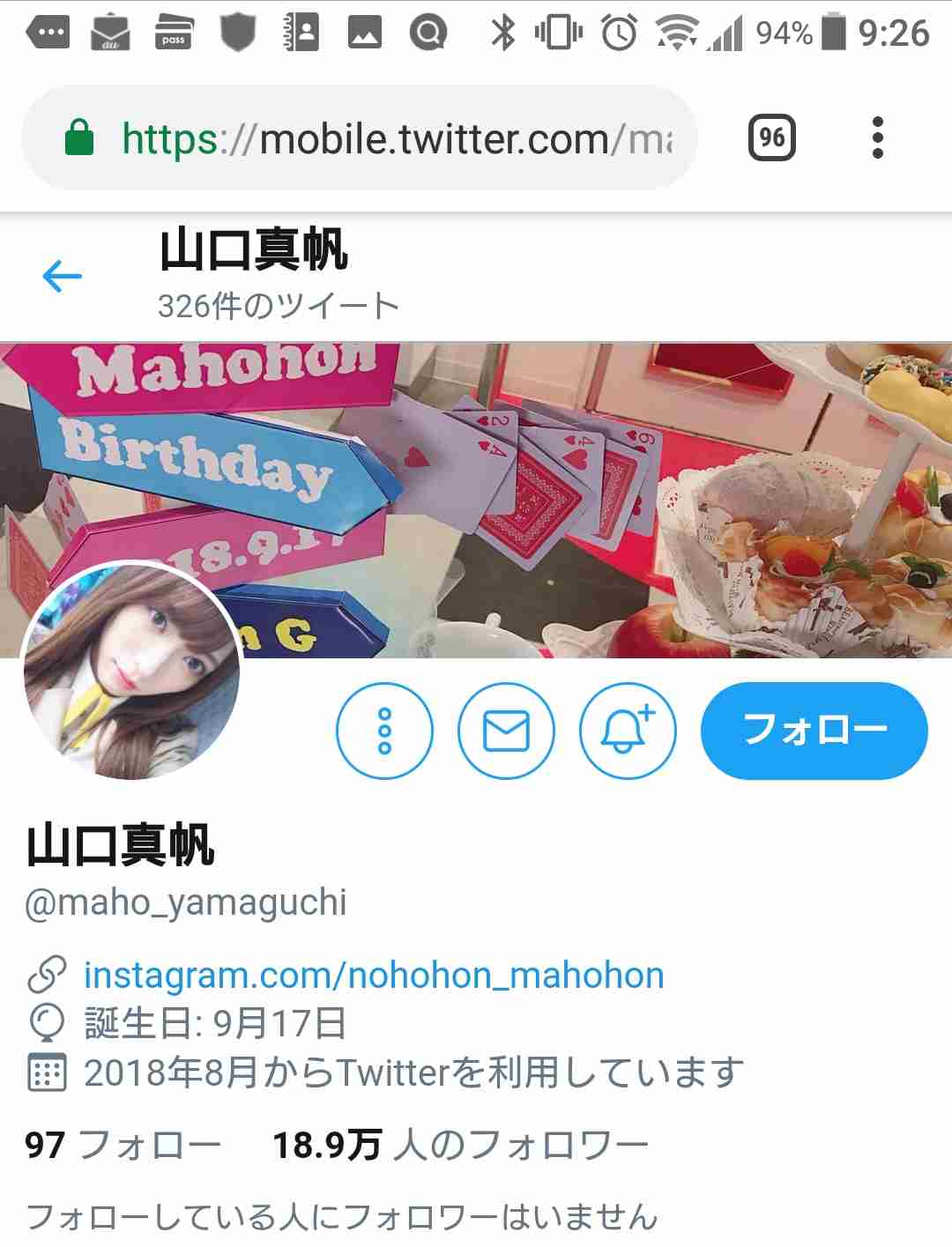This screenshot has height=1247, width=952.
Task: Open the round profile picture
Action: pos(132,673)
